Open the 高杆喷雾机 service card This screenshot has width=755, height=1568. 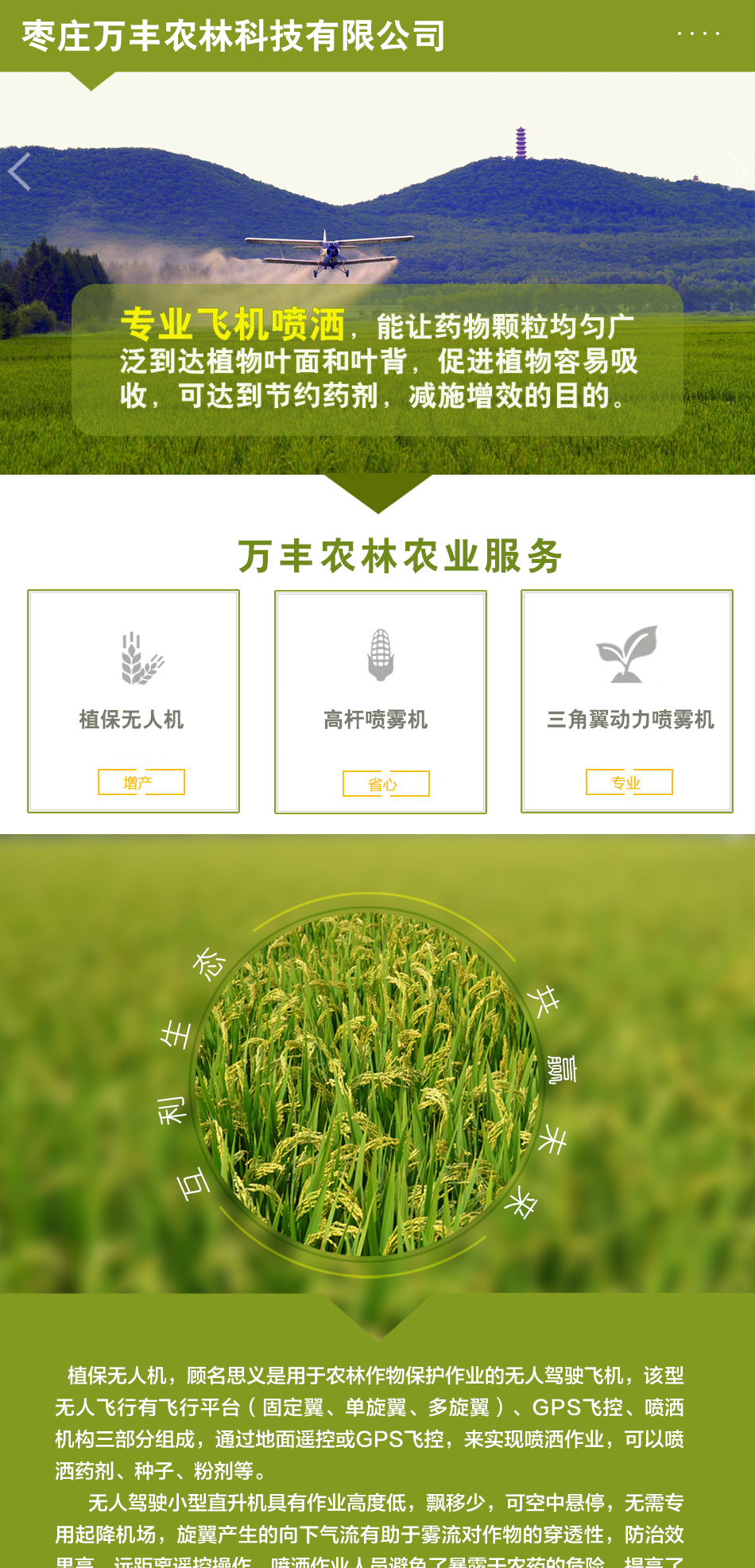pyautogui.click(x=381, y=702)
